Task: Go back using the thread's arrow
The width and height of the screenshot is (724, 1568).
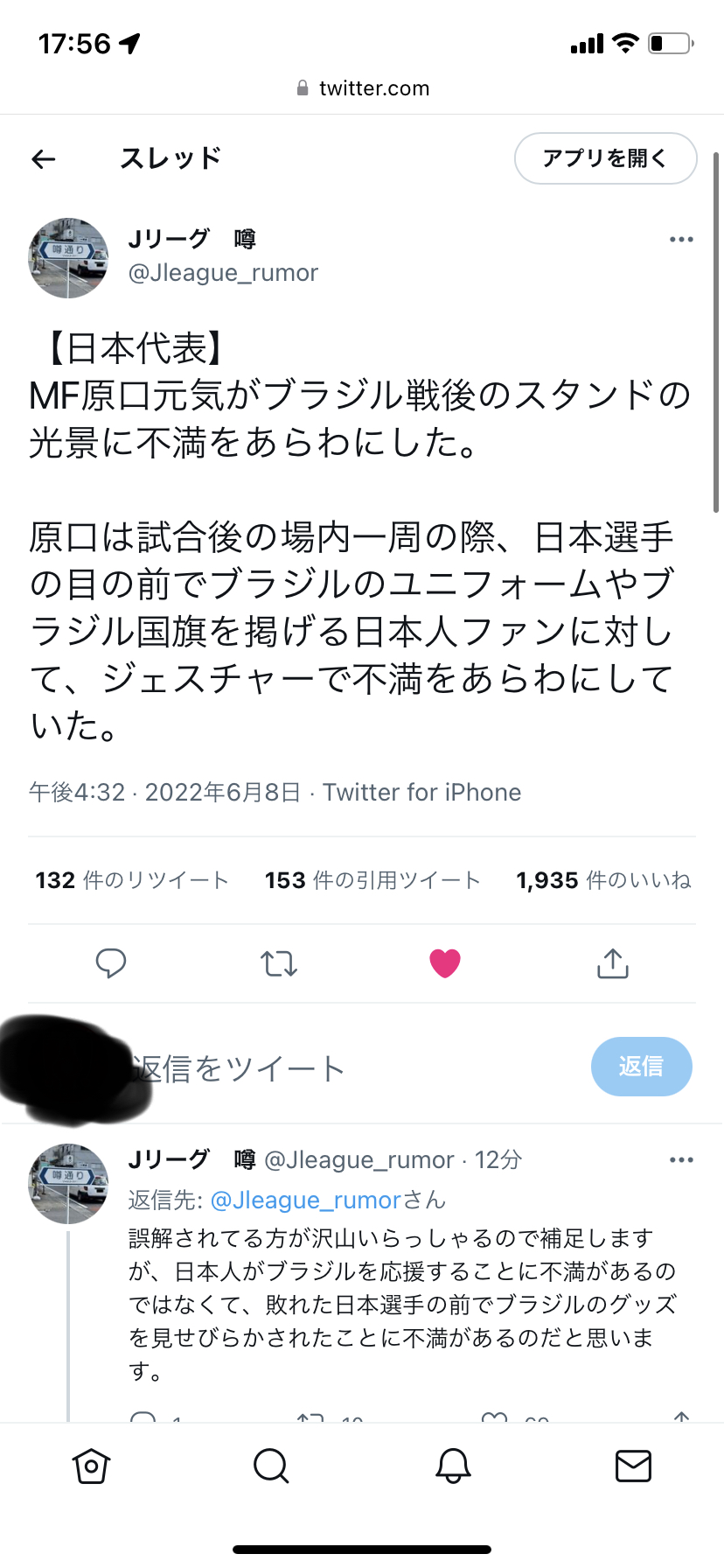Action: (44, 158)
